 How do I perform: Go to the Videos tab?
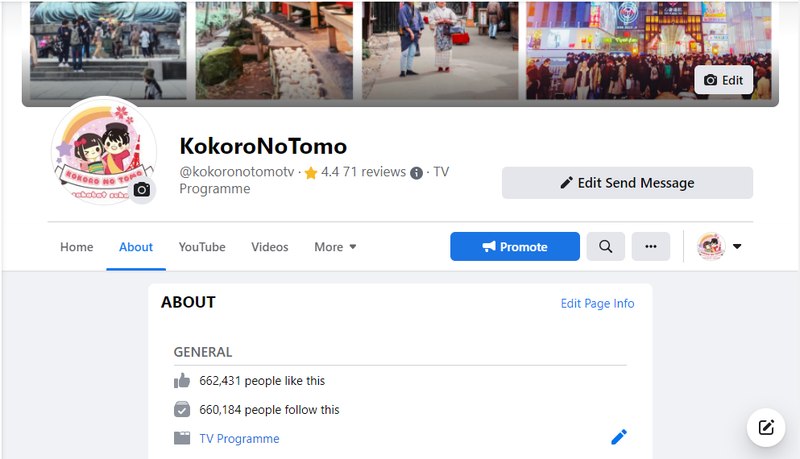[x=270, y=247]
